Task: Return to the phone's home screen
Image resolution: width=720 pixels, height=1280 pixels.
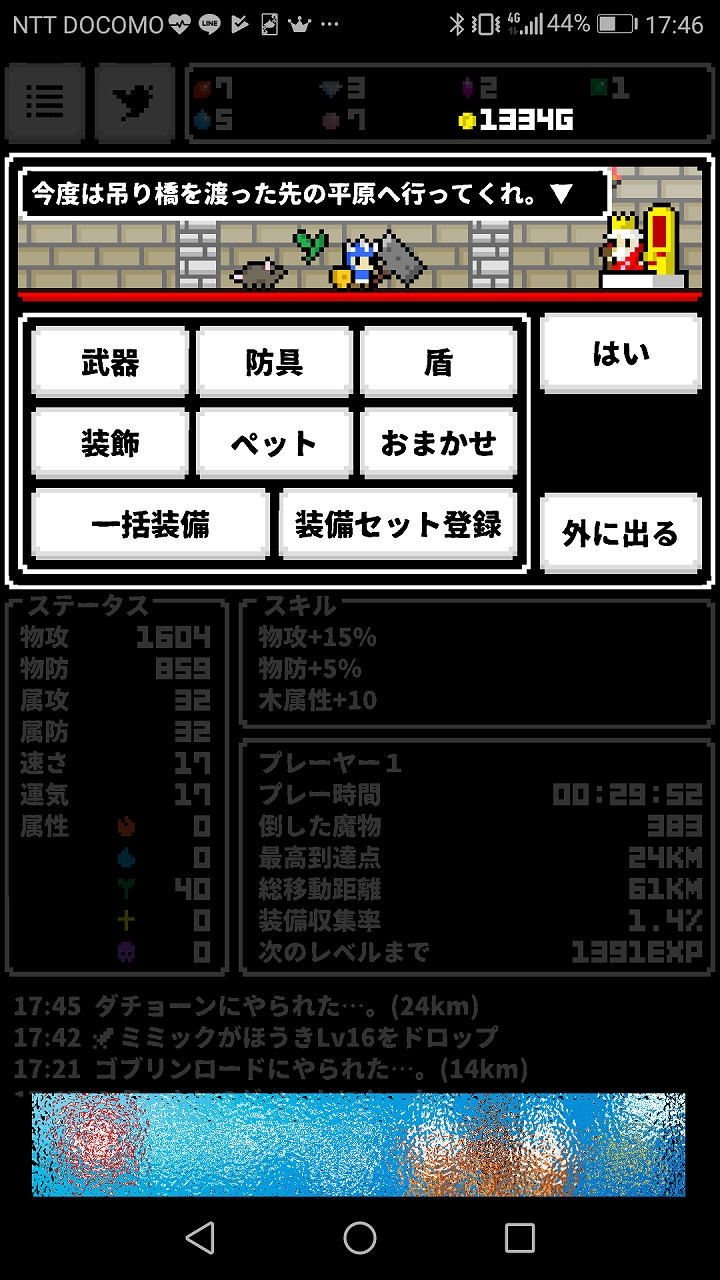Action: [x=360, y=1238]
